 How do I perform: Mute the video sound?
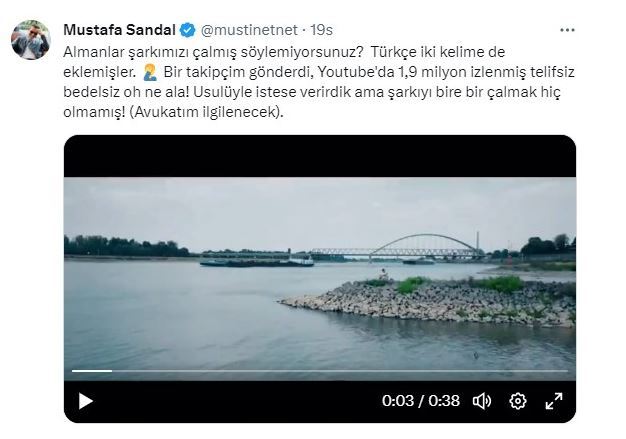(x=482, y=400)
